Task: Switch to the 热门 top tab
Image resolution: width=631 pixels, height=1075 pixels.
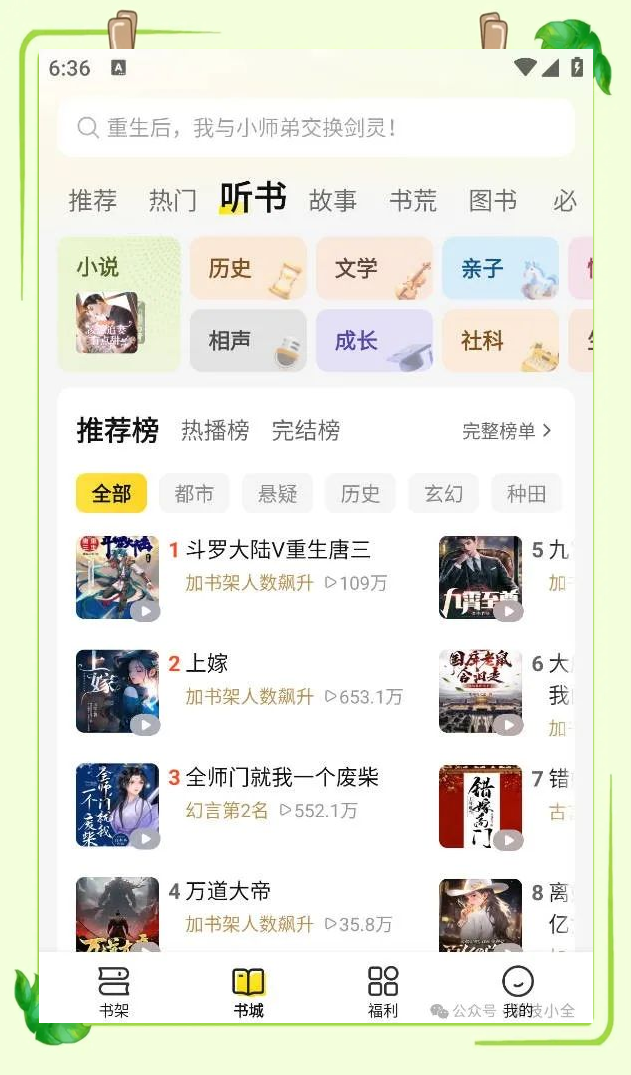Action: (173, 200)
